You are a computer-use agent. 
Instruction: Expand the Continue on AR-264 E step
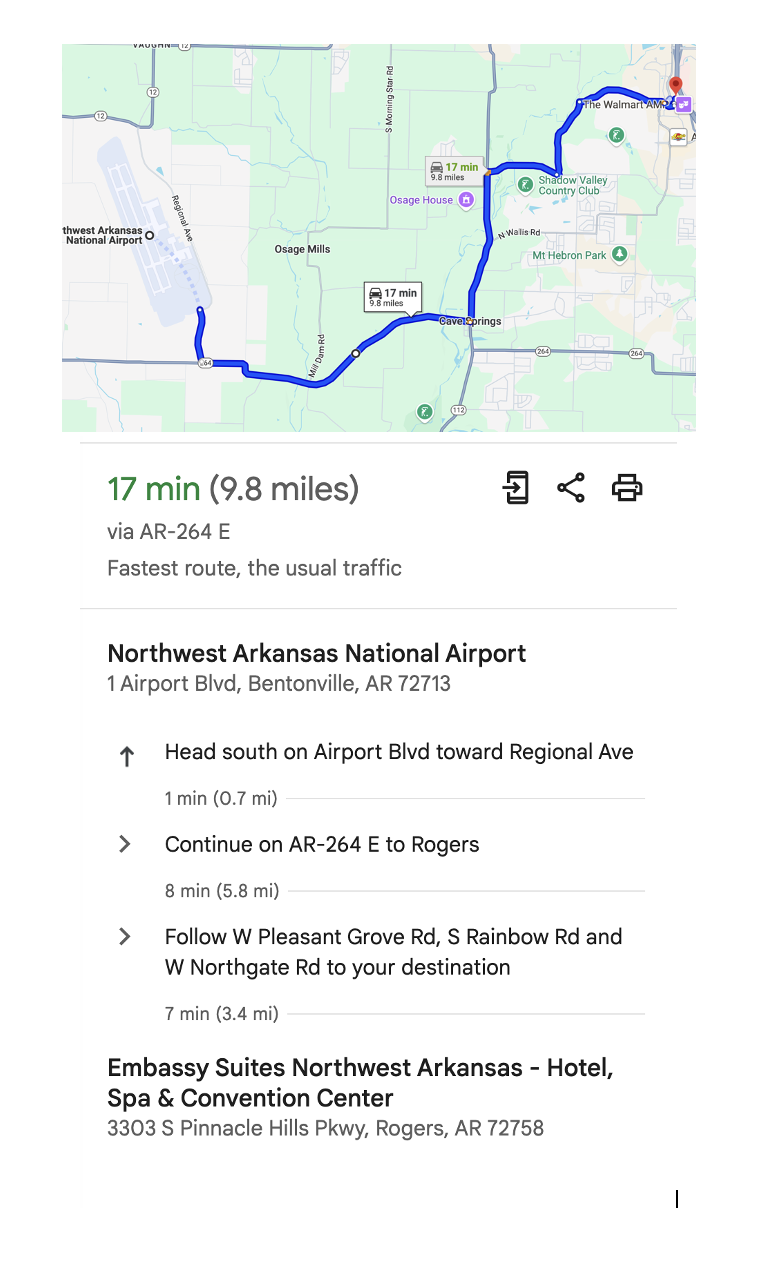125,844
